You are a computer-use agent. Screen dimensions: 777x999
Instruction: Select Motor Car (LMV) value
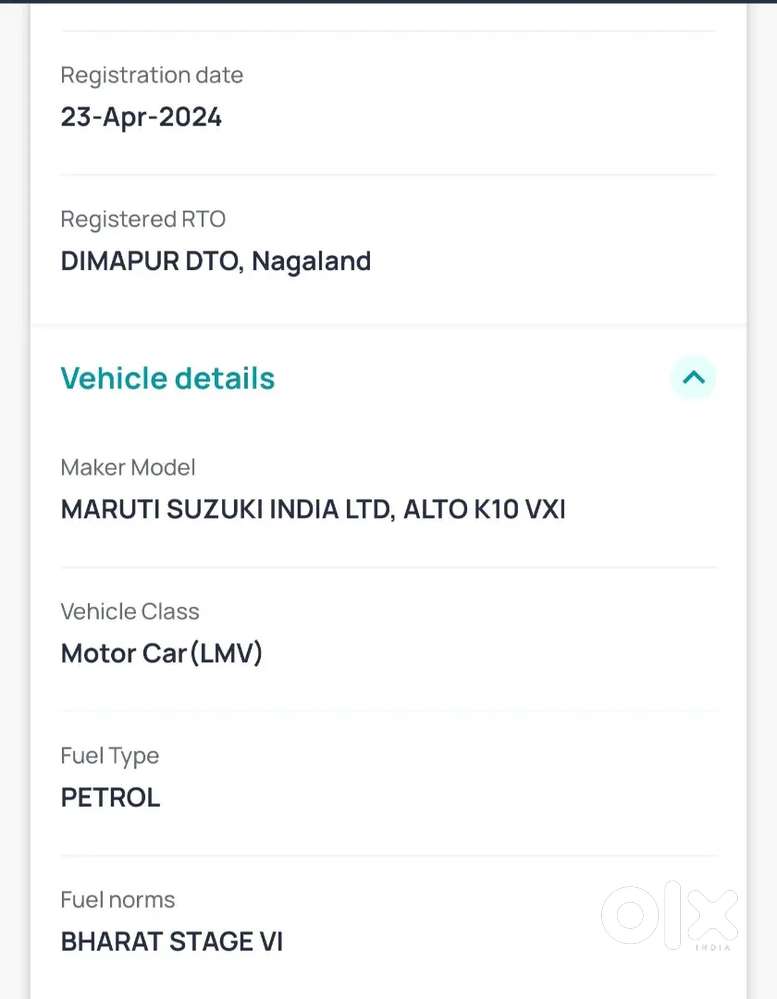pyautogui.click(x=161, y=653)
